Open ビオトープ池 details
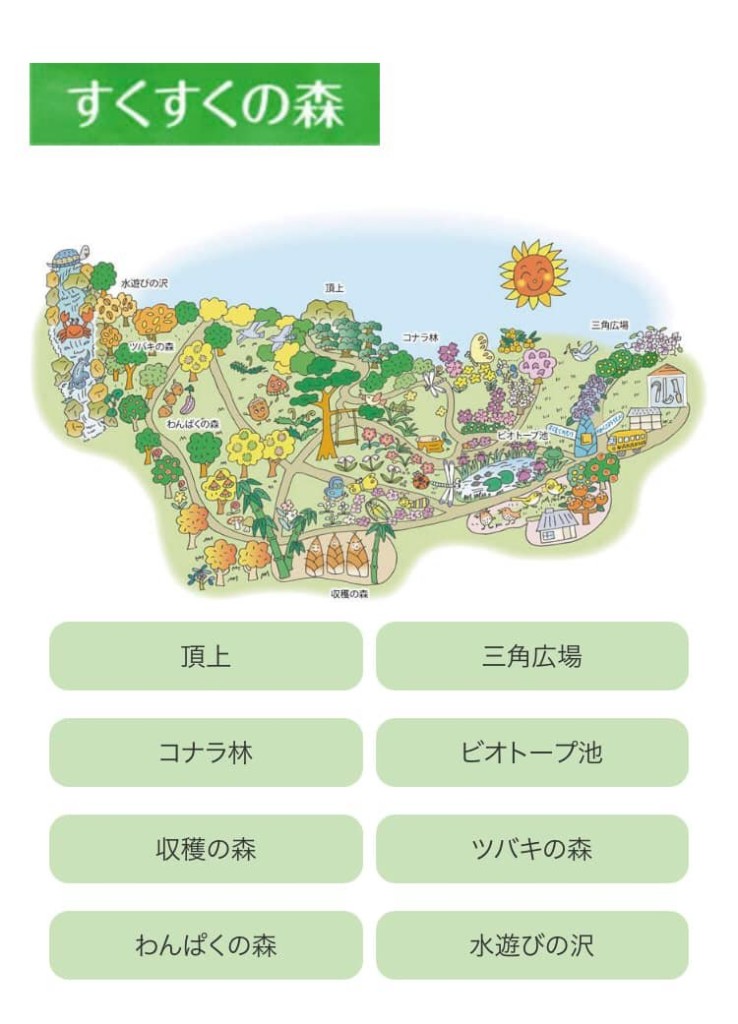 [532, 752]
